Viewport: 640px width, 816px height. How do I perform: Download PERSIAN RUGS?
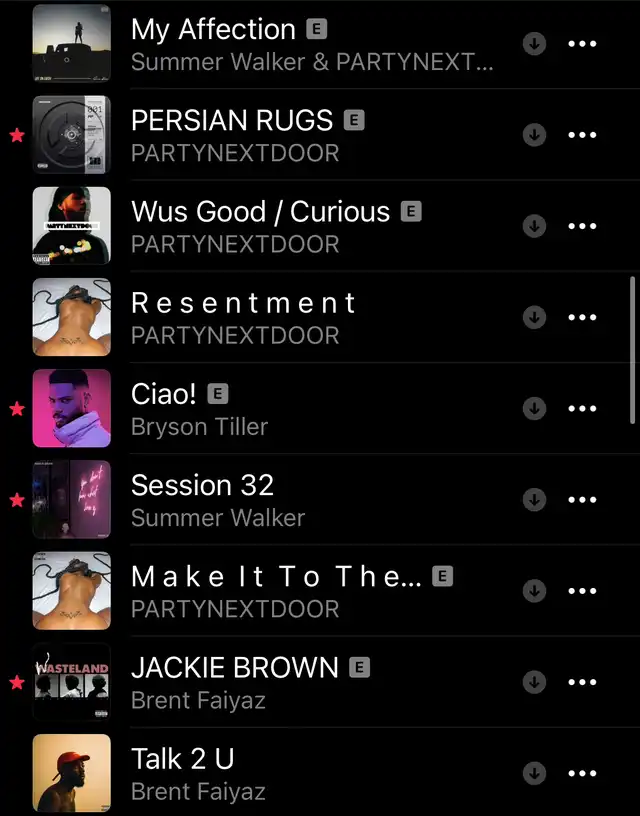(x=535, y=135)
